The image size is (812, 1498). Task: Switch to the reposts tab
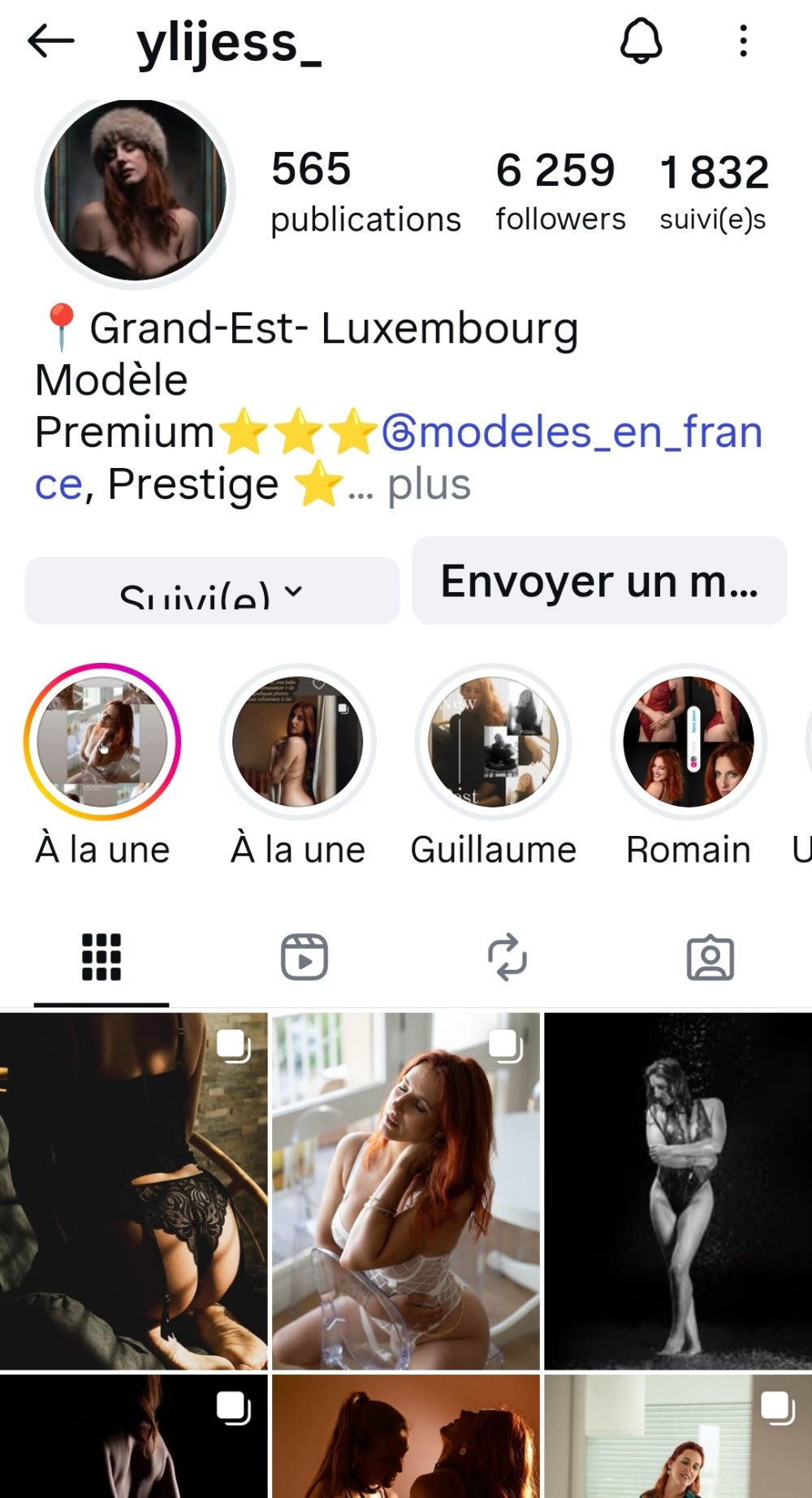[x=508, y=957]
